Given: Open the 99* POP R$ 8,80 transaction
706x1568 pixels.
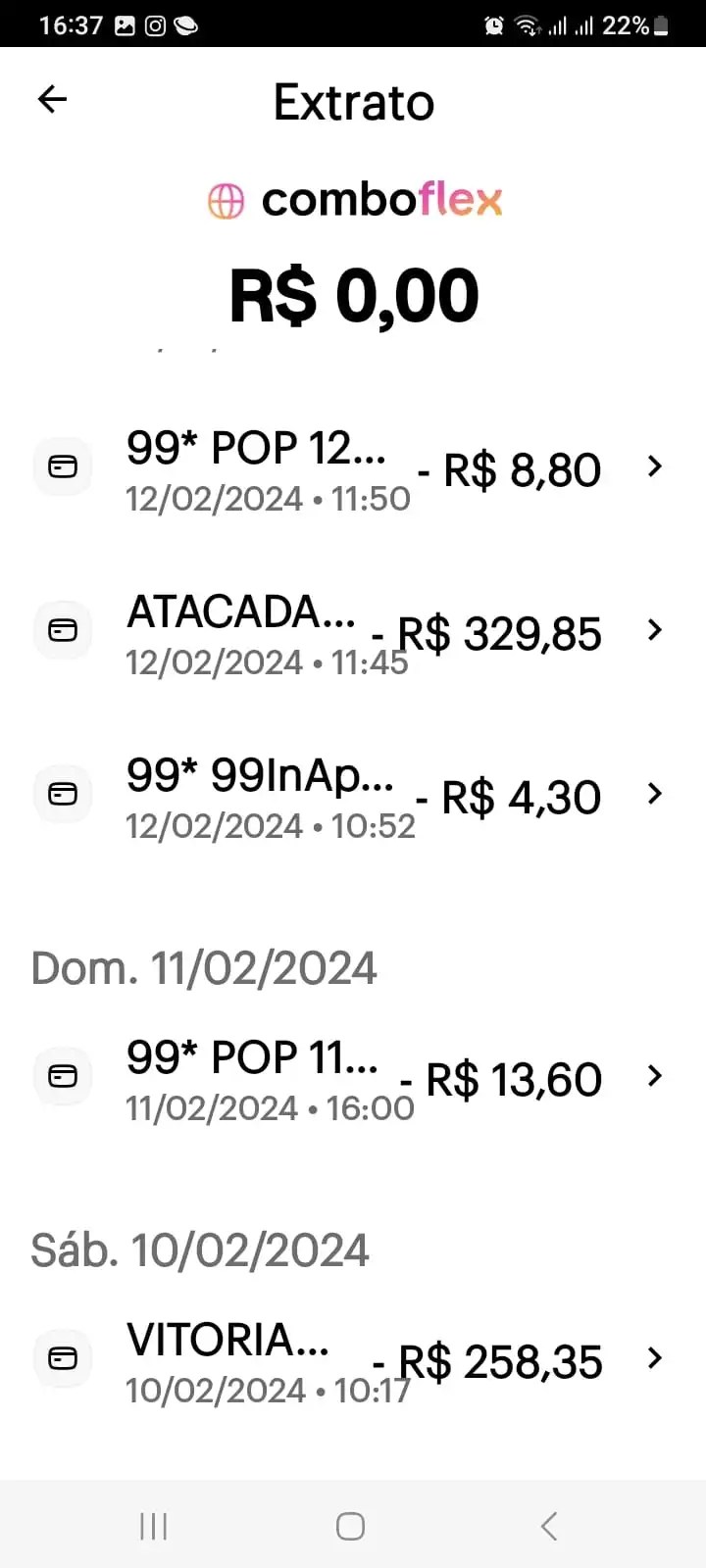Looking at the screenshot, I should point(353,468).
